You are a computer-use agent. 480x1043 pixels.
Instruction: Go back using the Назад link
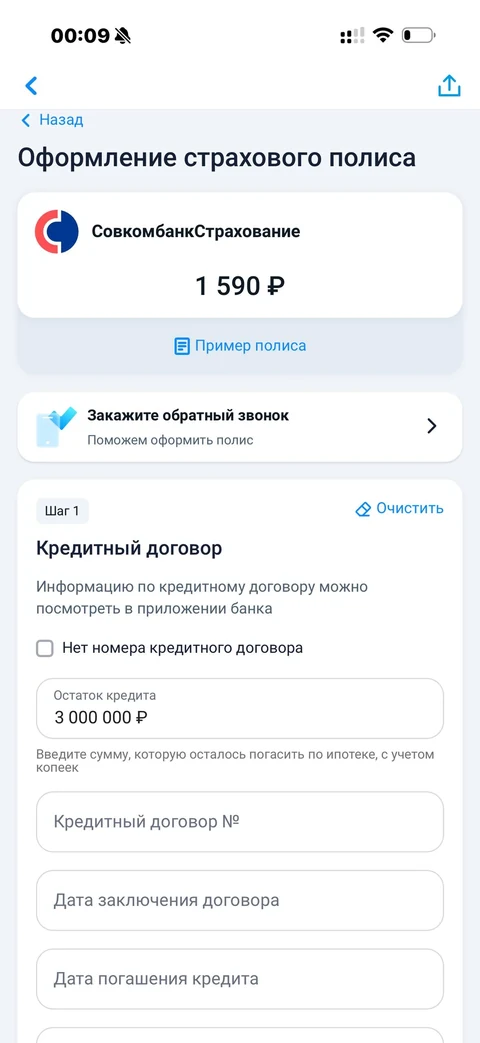pyautogui.click(x=53, y=120)
